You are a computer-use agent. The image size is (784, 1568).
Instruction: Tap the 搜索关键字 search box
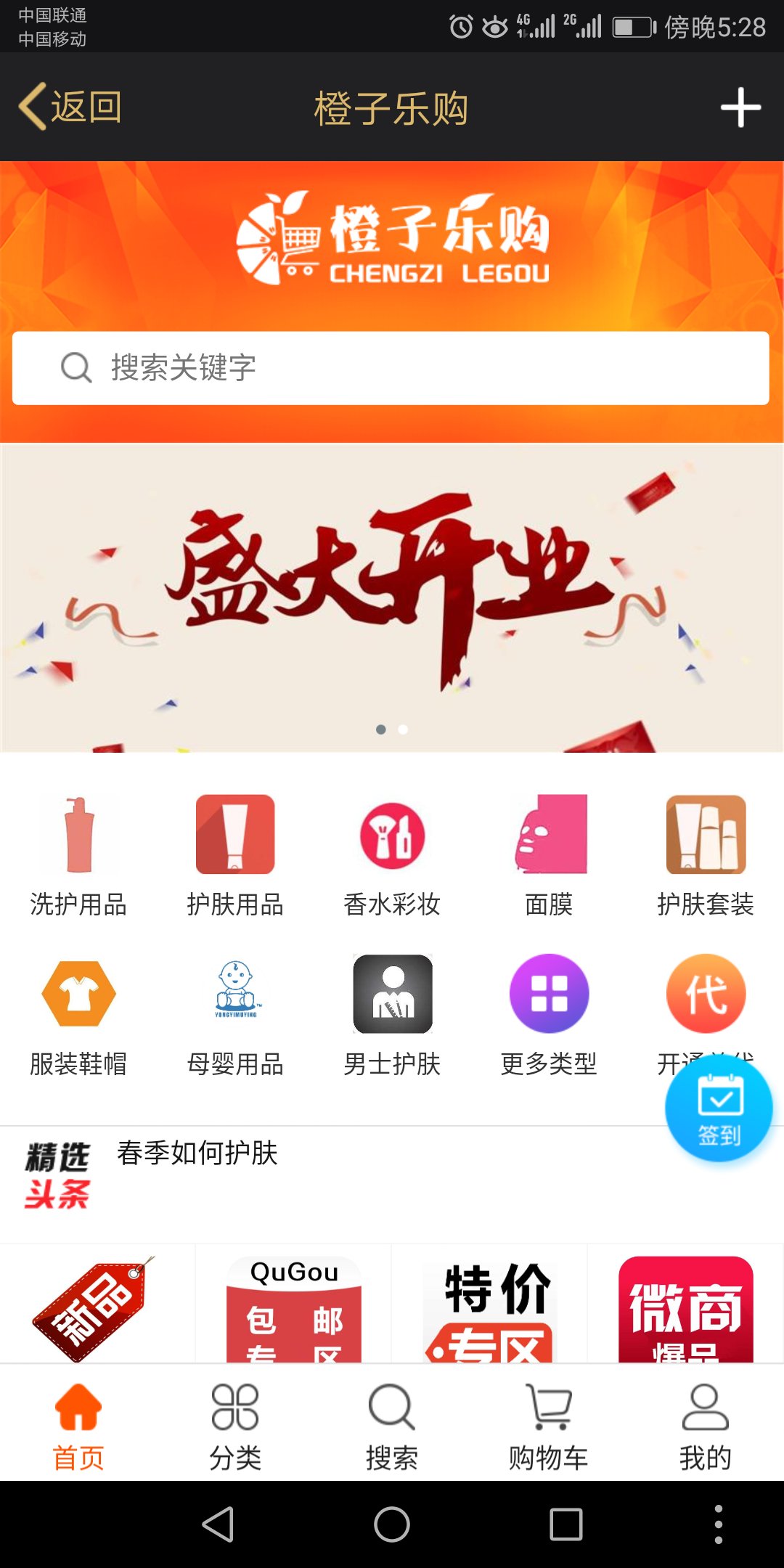[x=391, y=368]
